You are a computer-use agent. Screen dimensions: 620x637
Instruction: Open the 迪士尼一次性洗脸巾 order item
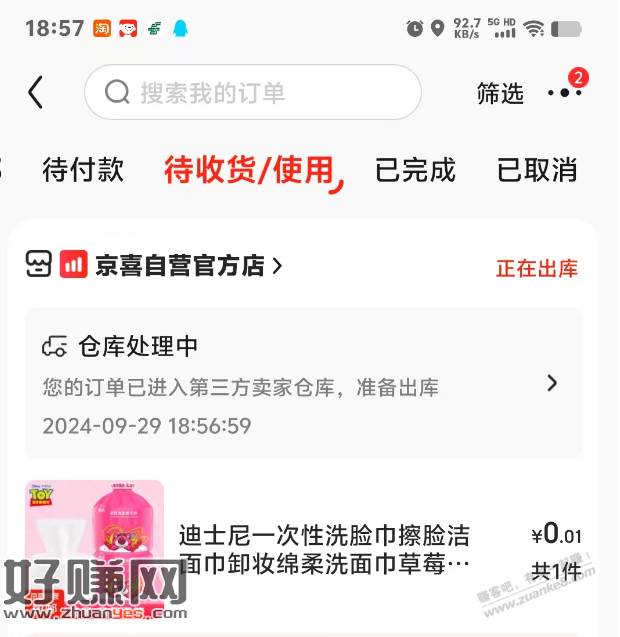point(323,549)
